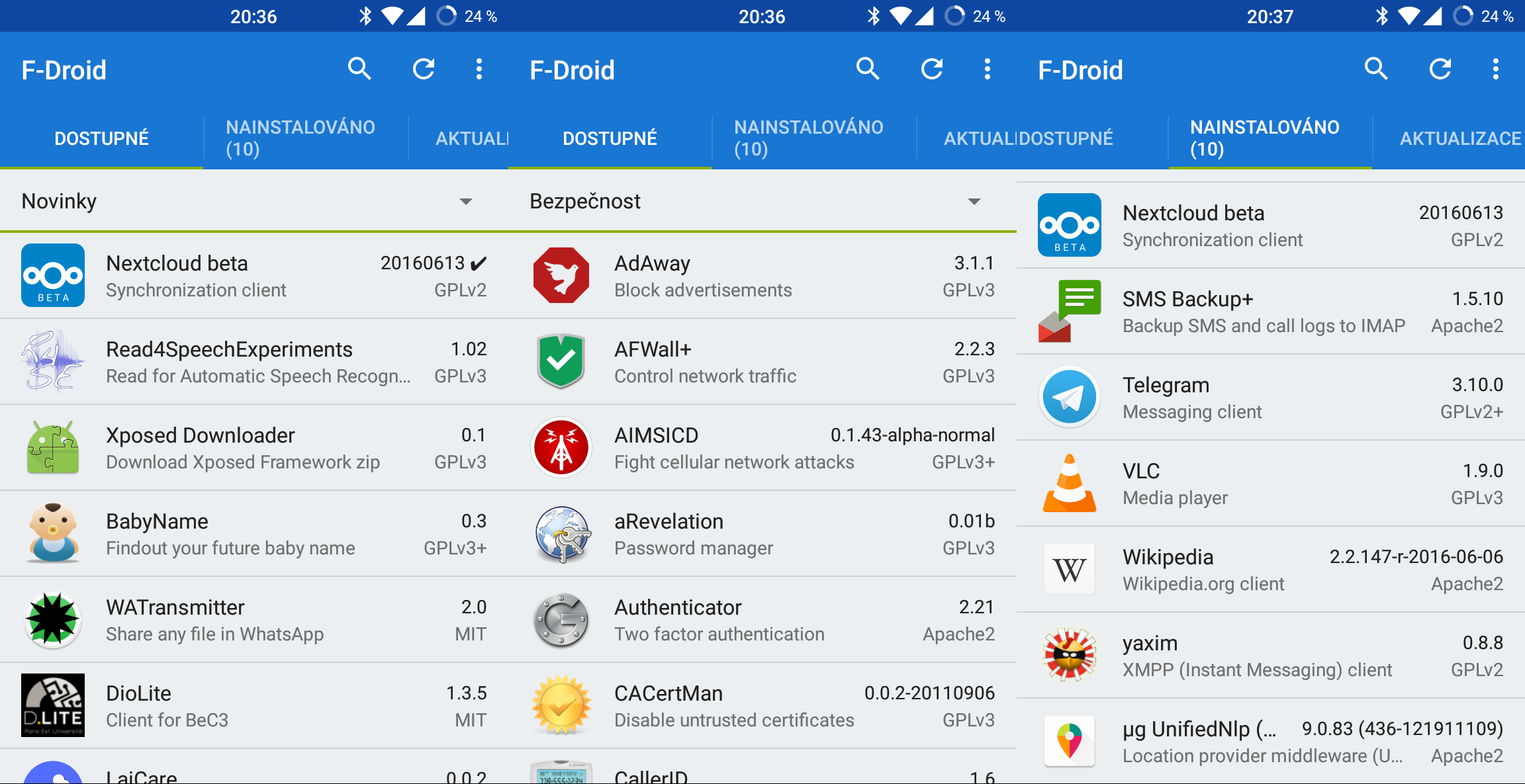The width and height of the screenshot is (1525, 784).
Task: View yaxim XMPP client details
Action: tap(1271, 656)
